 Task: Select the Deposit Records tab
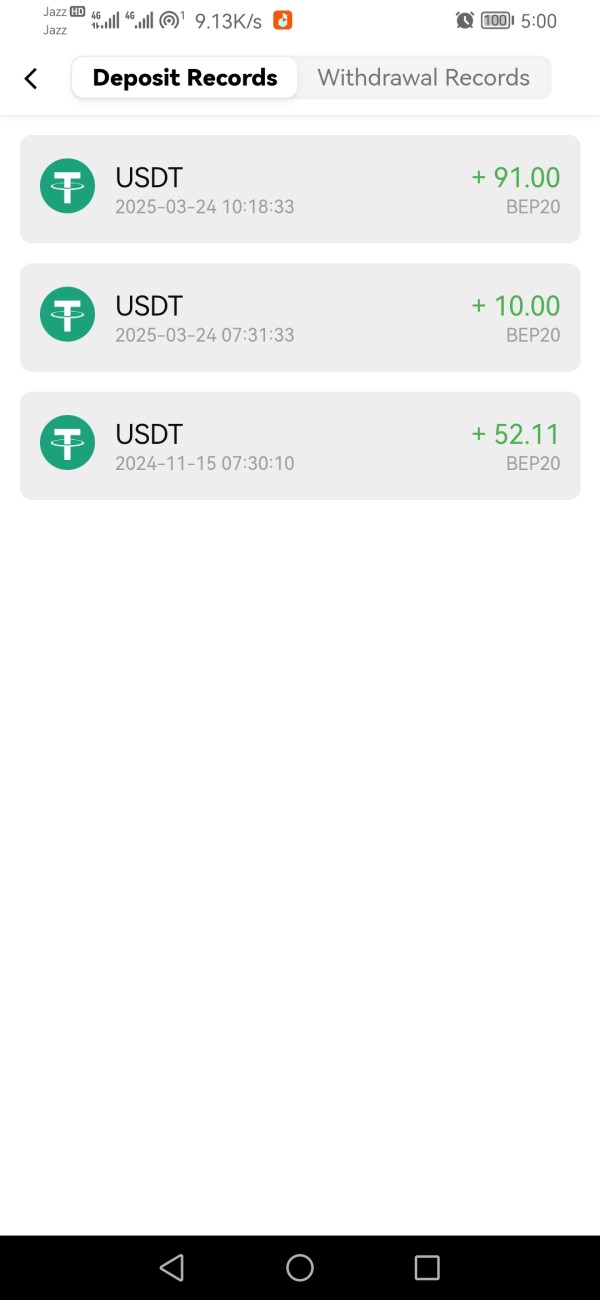click(185, 78)
